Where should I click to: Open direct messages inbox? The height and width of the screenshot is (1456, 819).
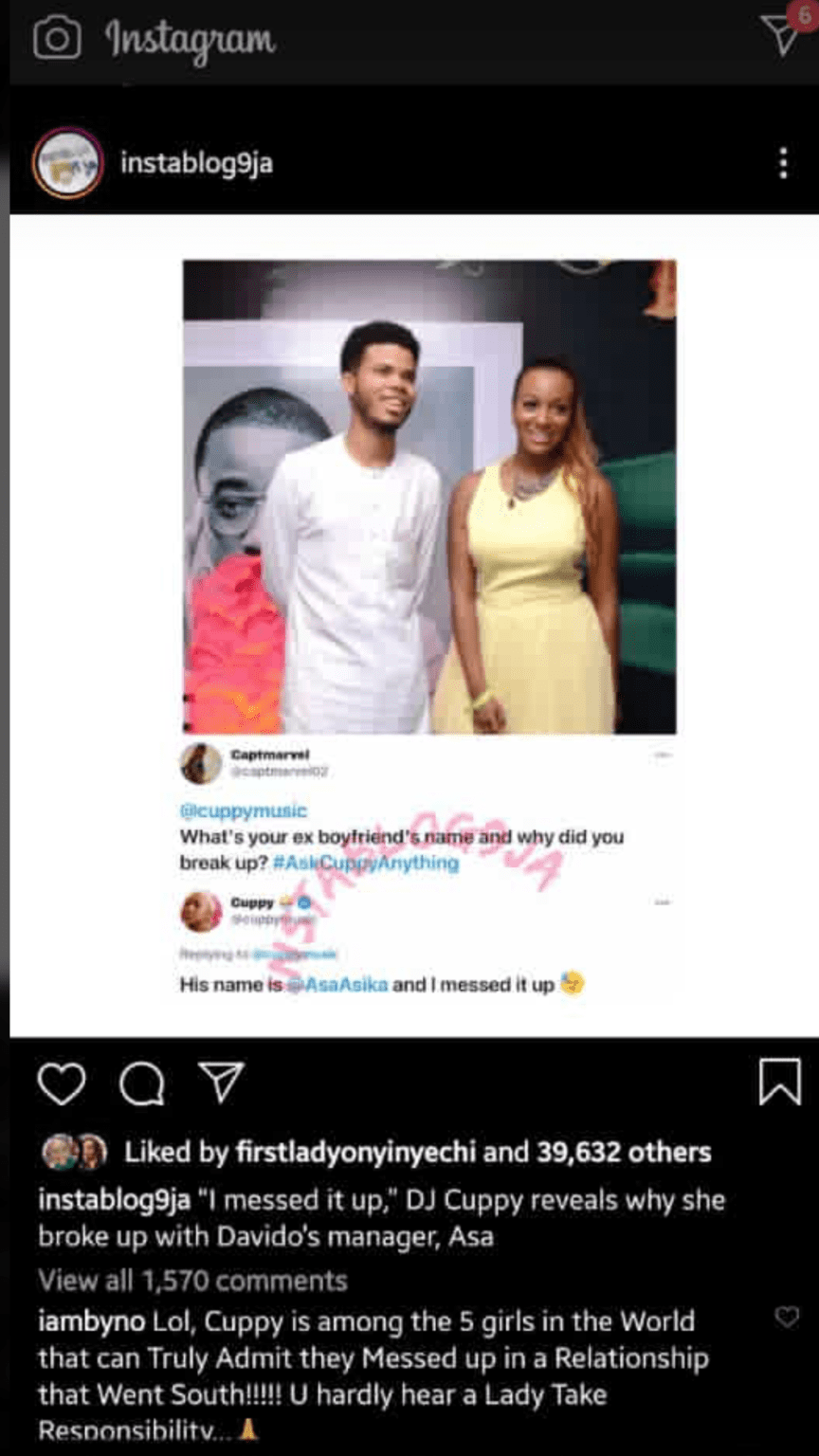pyautogui.click(x=783, y=35)
